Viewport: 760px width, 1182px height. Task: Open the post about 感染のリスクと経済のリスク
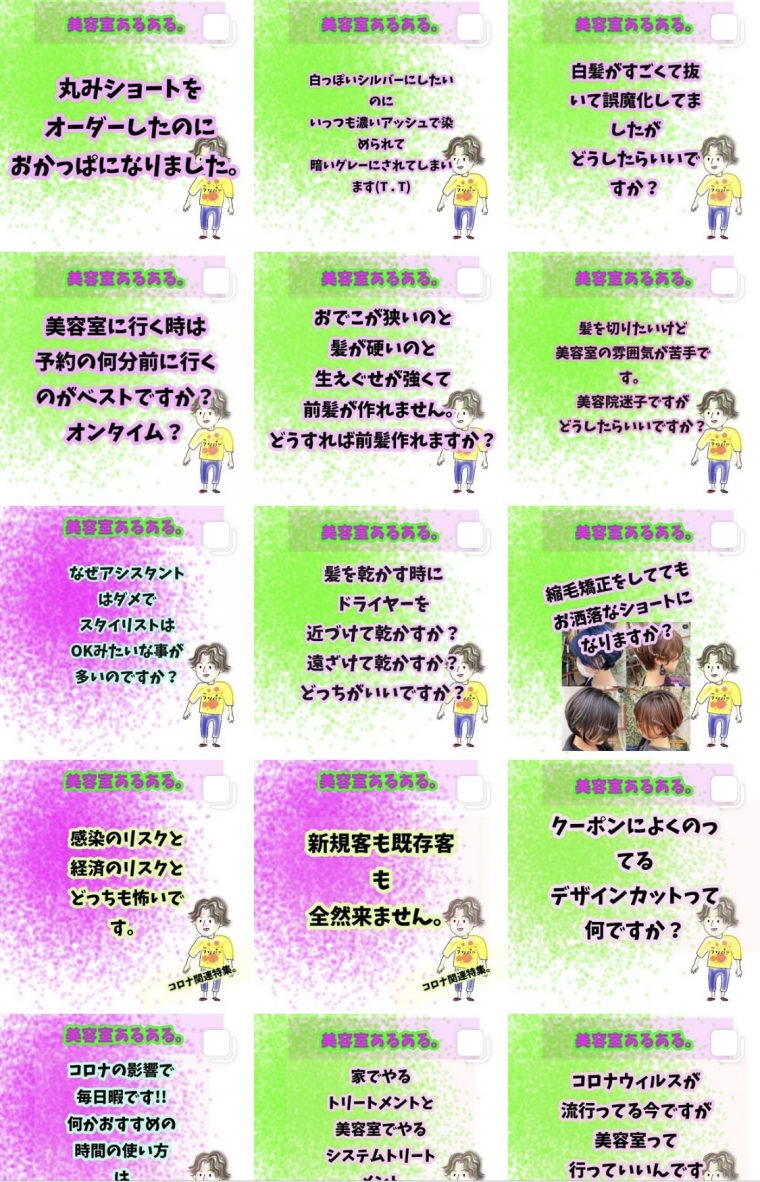coord(125,885)
